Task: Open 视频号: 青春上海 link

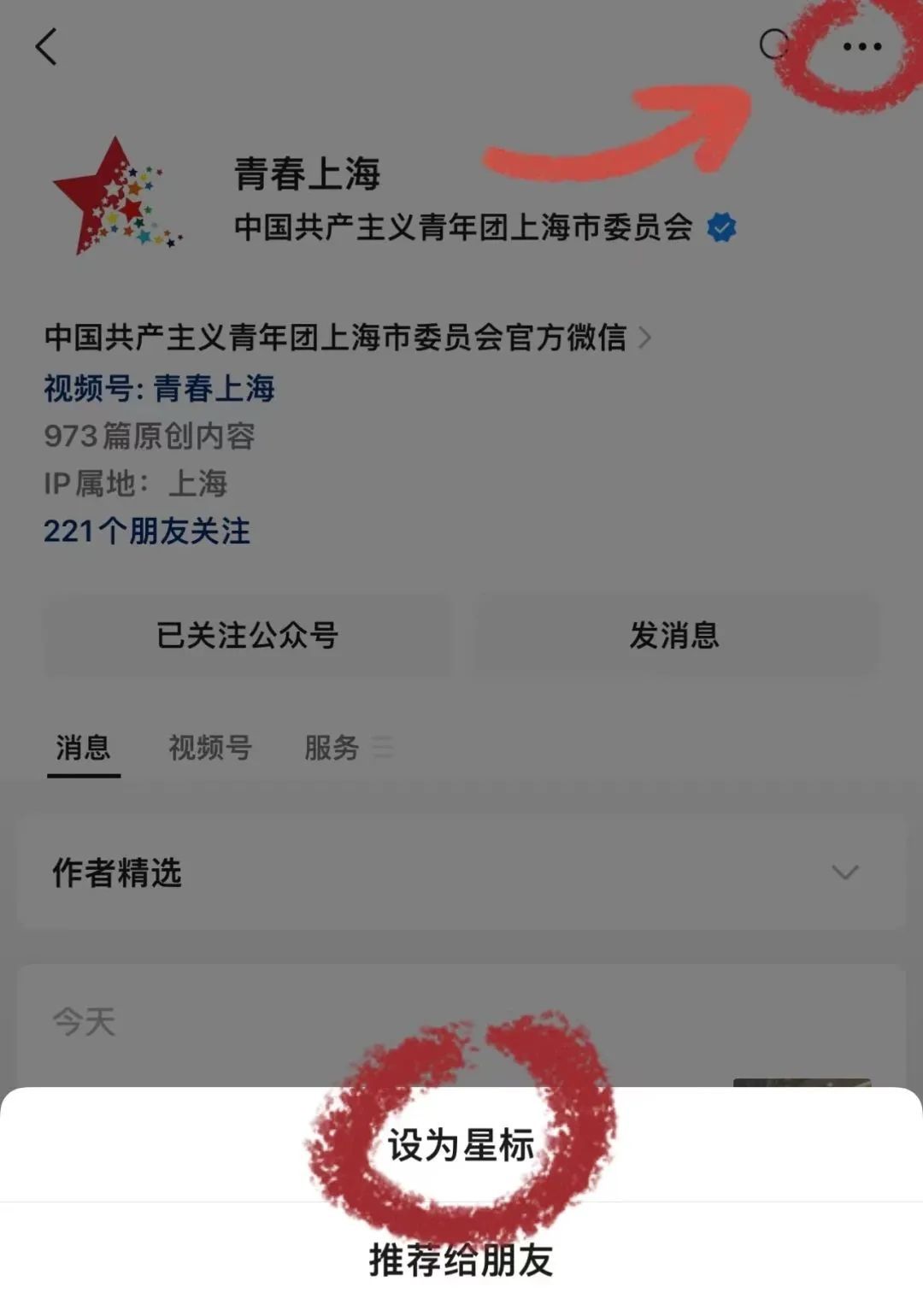Action: pos(159,388)
